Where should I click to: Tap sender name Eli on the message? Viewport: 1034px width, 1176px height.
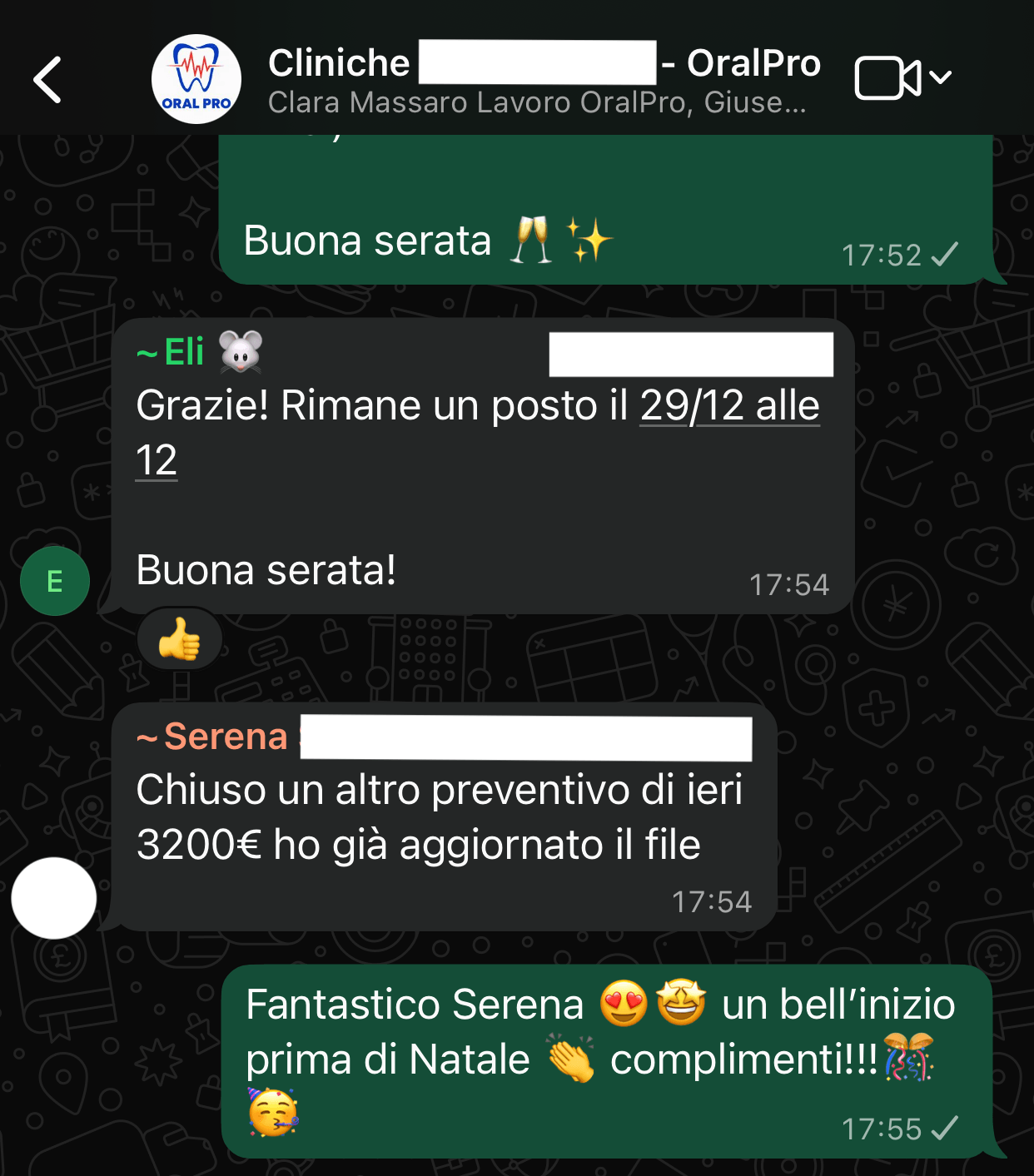(184, 352)
